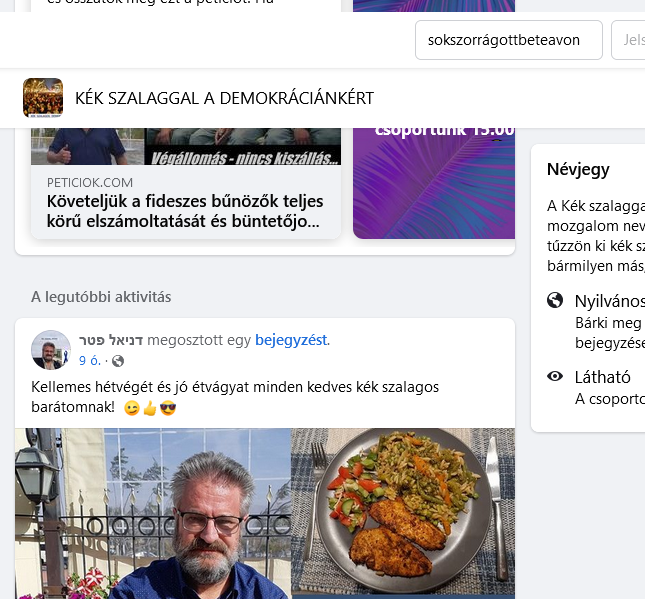Open the purple group event tile
Screen dimensions: 645x599
tap(433, 185)
